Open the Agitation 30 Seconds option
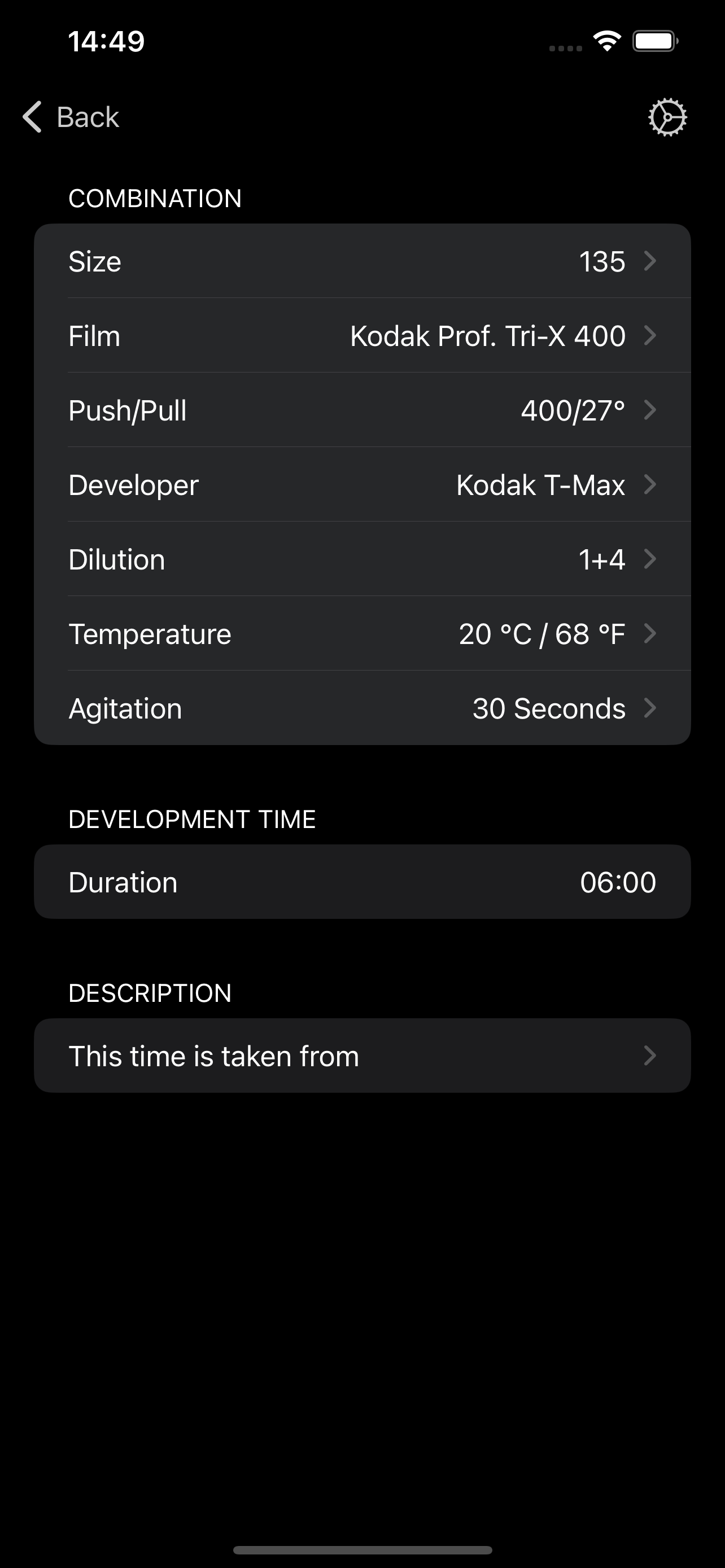725x1568 pixels. [x=362, y=708]
